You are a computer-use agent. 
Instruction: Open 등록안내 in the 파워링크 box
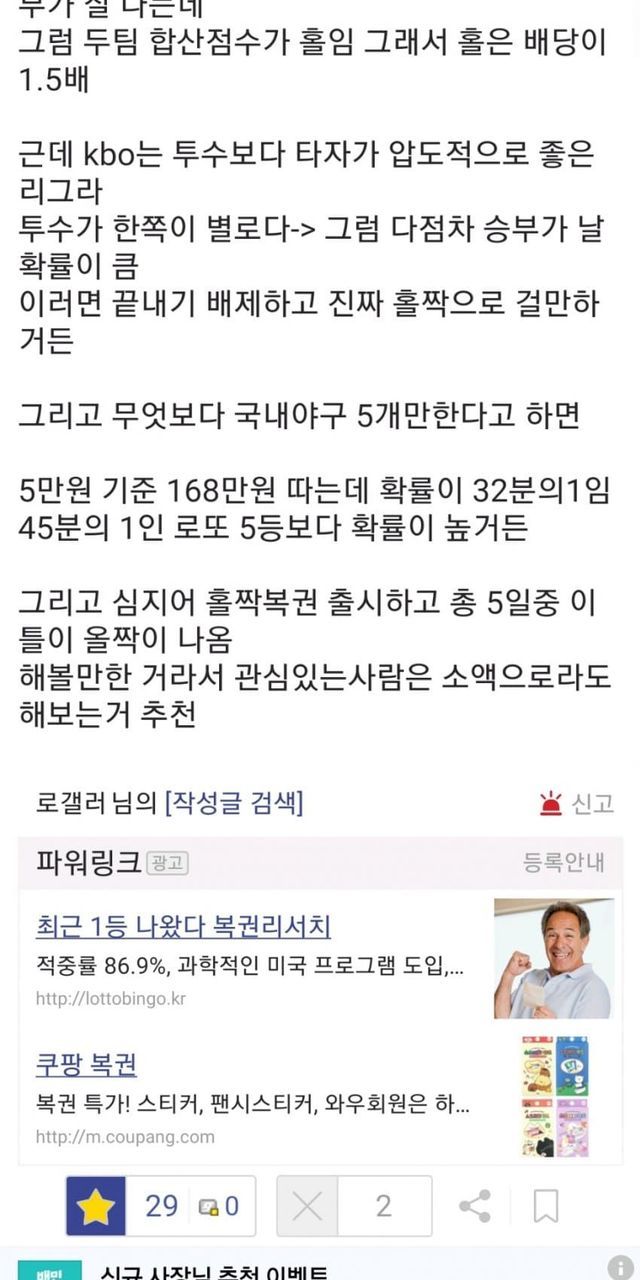(564, 862)
